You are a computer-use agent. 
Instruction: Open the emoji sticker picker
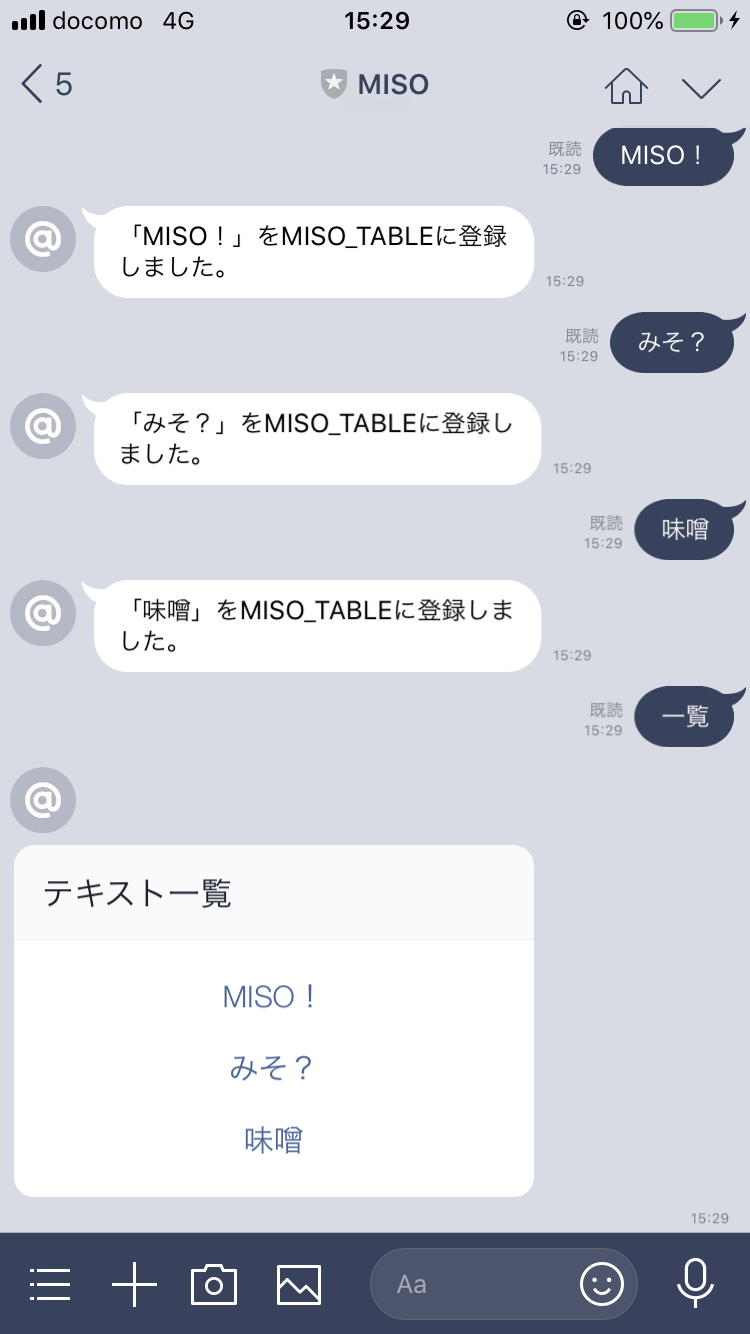click(x=601, y=1284)
